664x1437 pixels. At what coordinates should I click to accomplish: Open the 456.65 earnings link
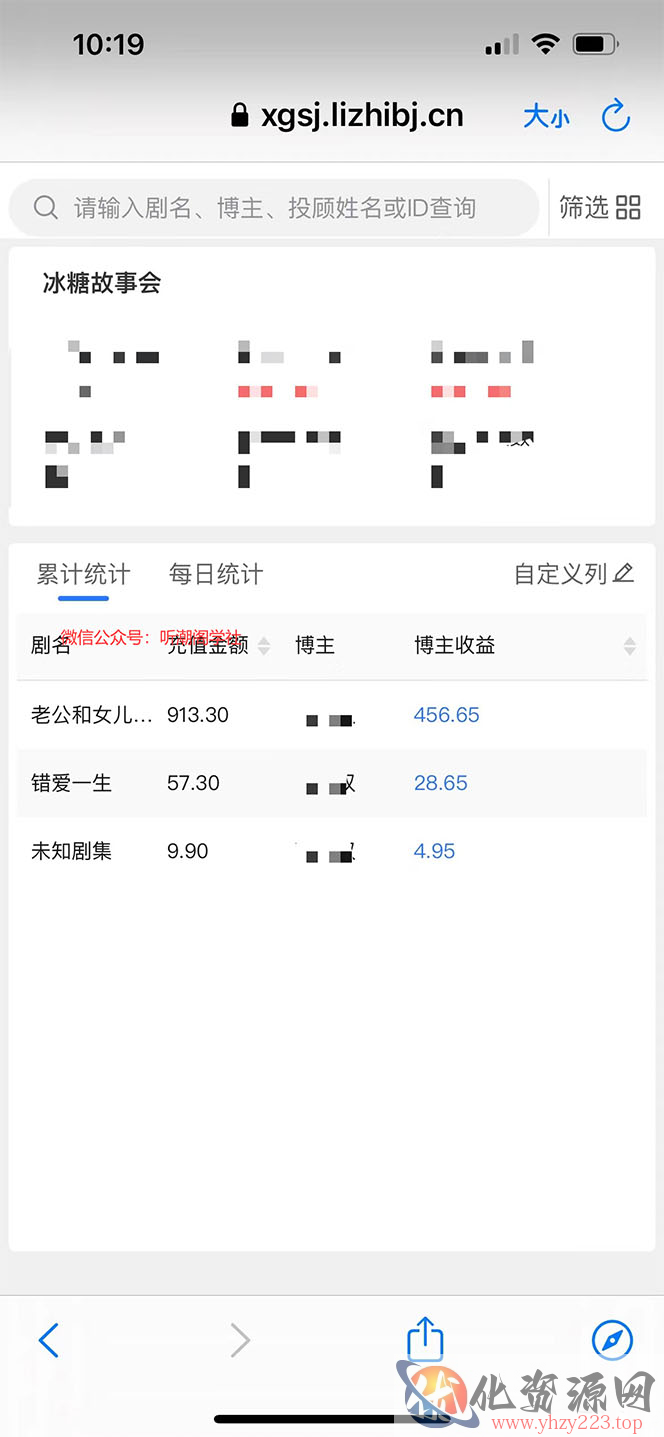[x=446, y=715]
